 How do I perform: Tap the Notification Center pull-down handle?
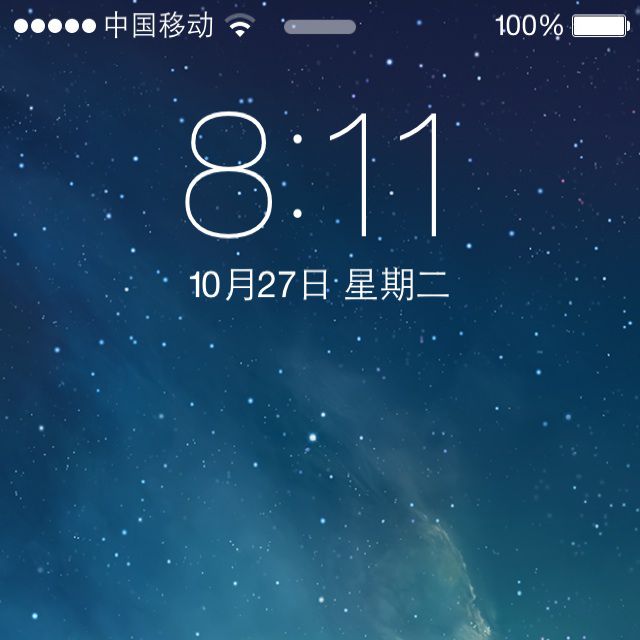[320, 27]
